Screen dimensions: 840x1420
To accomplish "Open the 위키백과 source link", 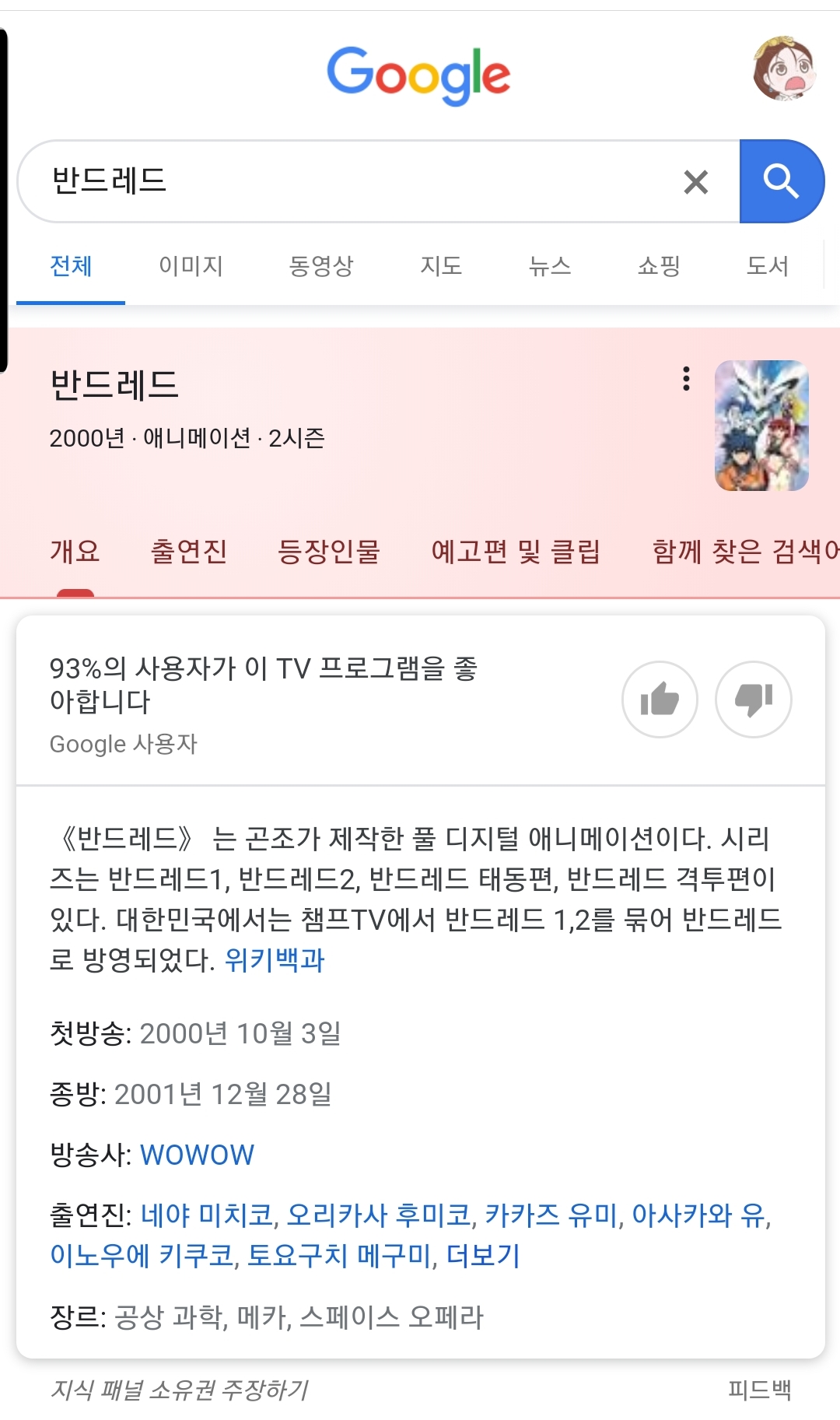I will 275,960.
